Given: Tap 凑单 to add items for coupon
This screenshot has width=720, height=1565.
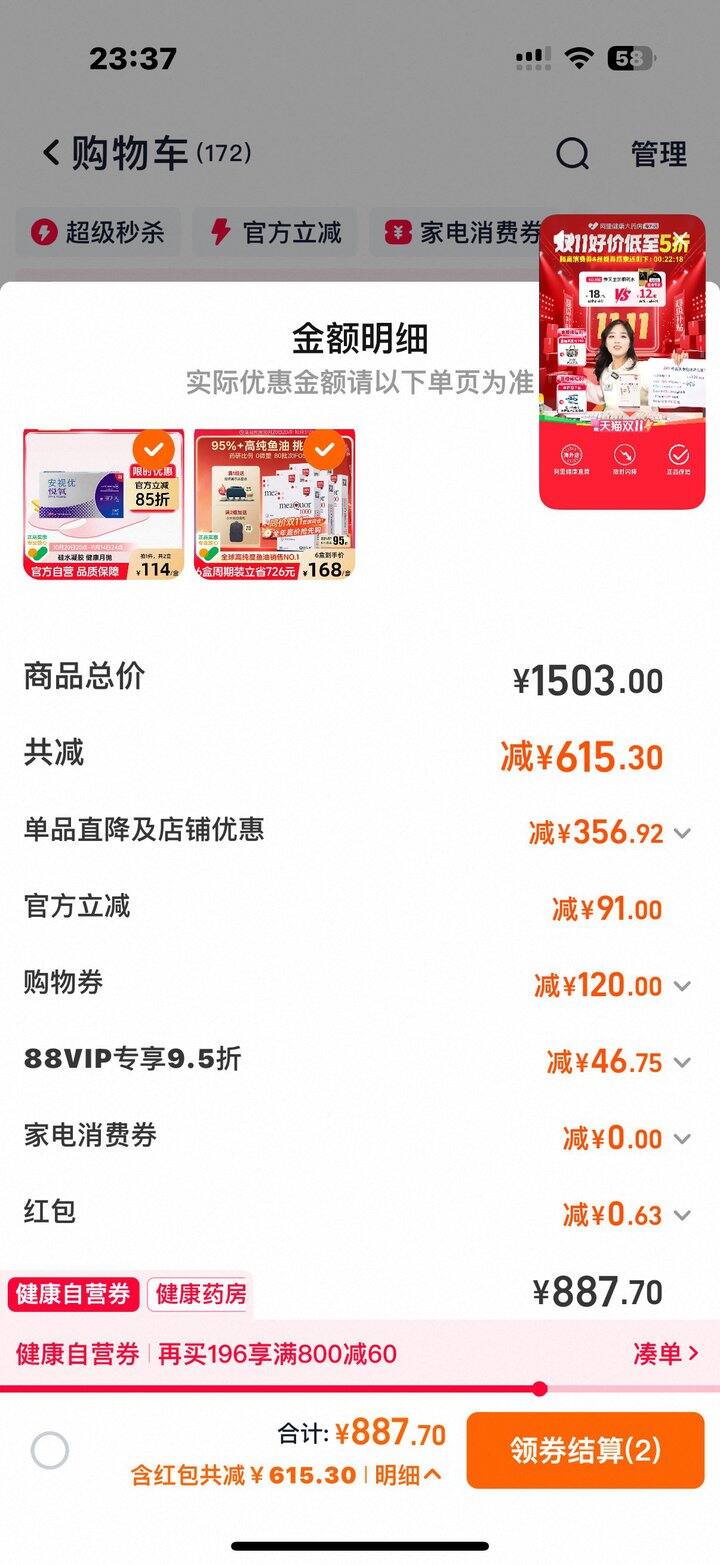Looking at the screenshot, I should (x=665, y=1354).
